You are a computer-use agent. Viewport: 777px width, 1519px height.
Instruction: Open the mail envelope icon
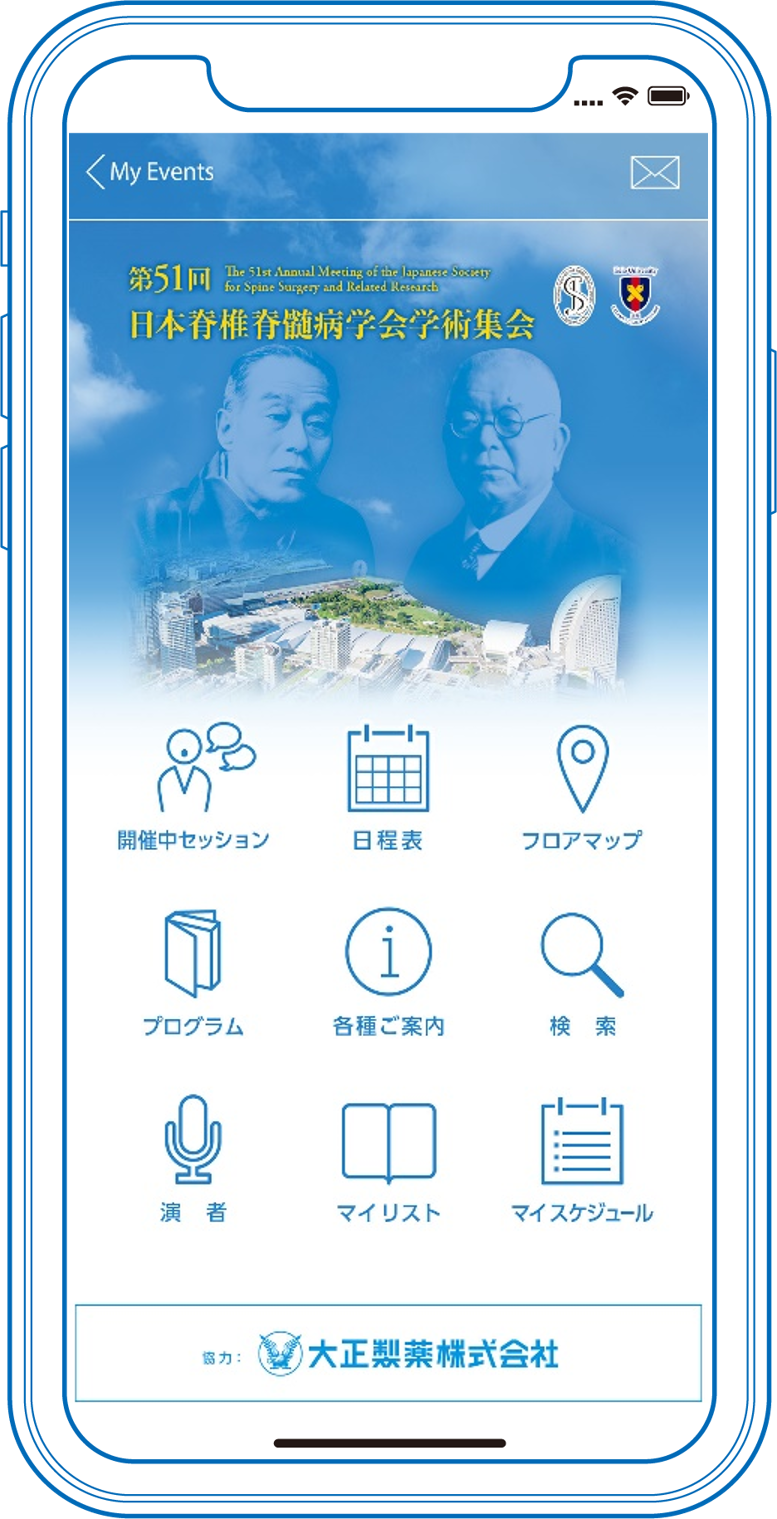[x=655, y=173]
